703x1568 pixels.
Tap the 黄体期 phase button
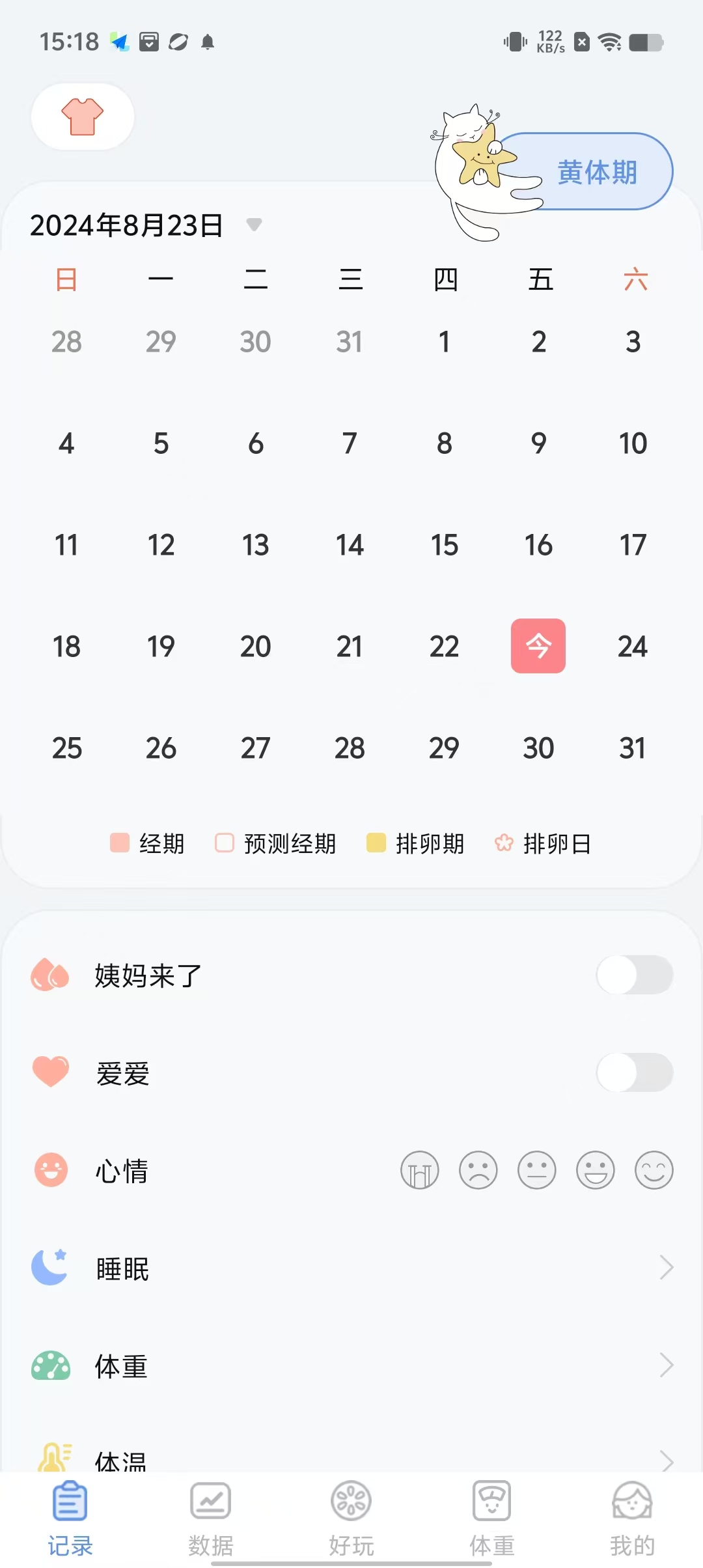pos(596,172)
